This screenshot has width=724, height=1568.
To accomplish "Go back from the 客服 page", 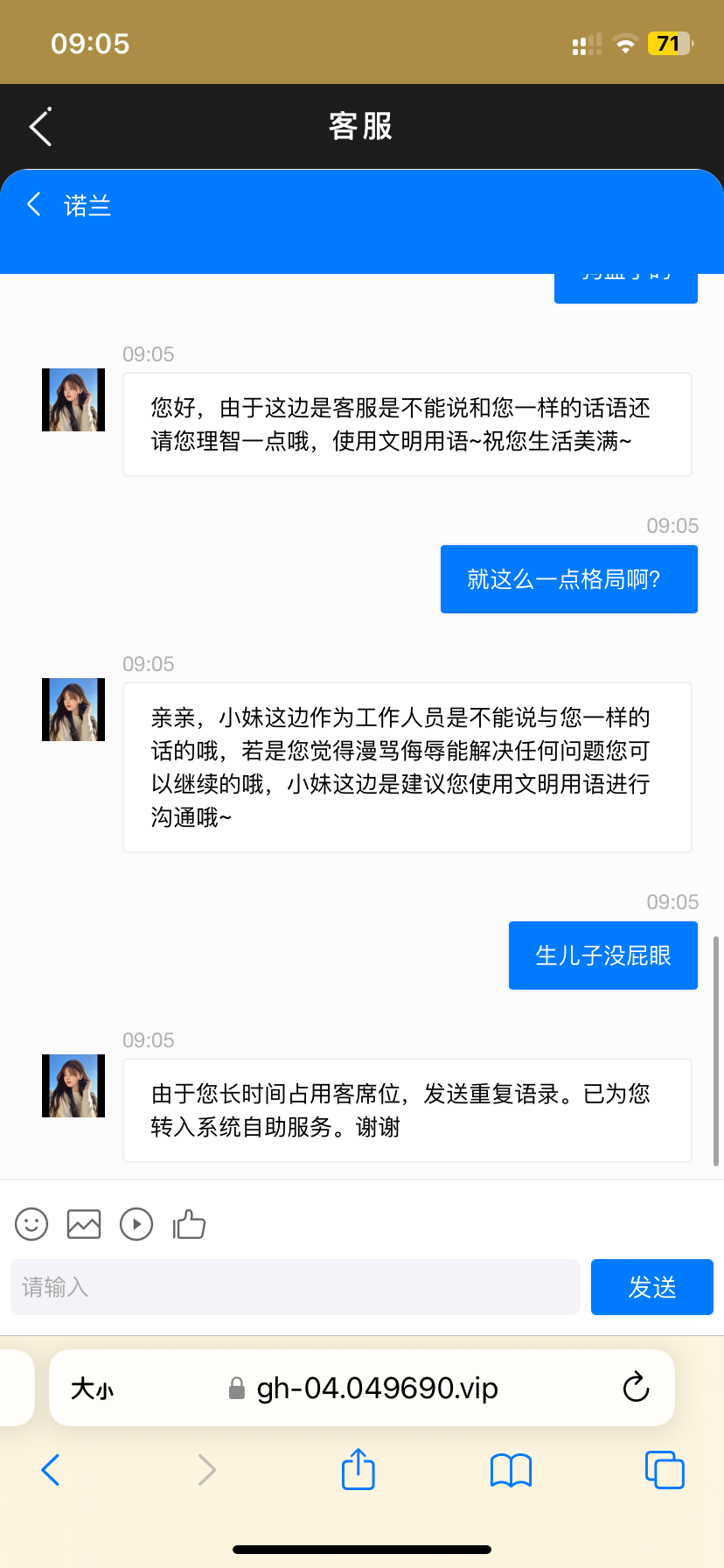I will point(40,127).
